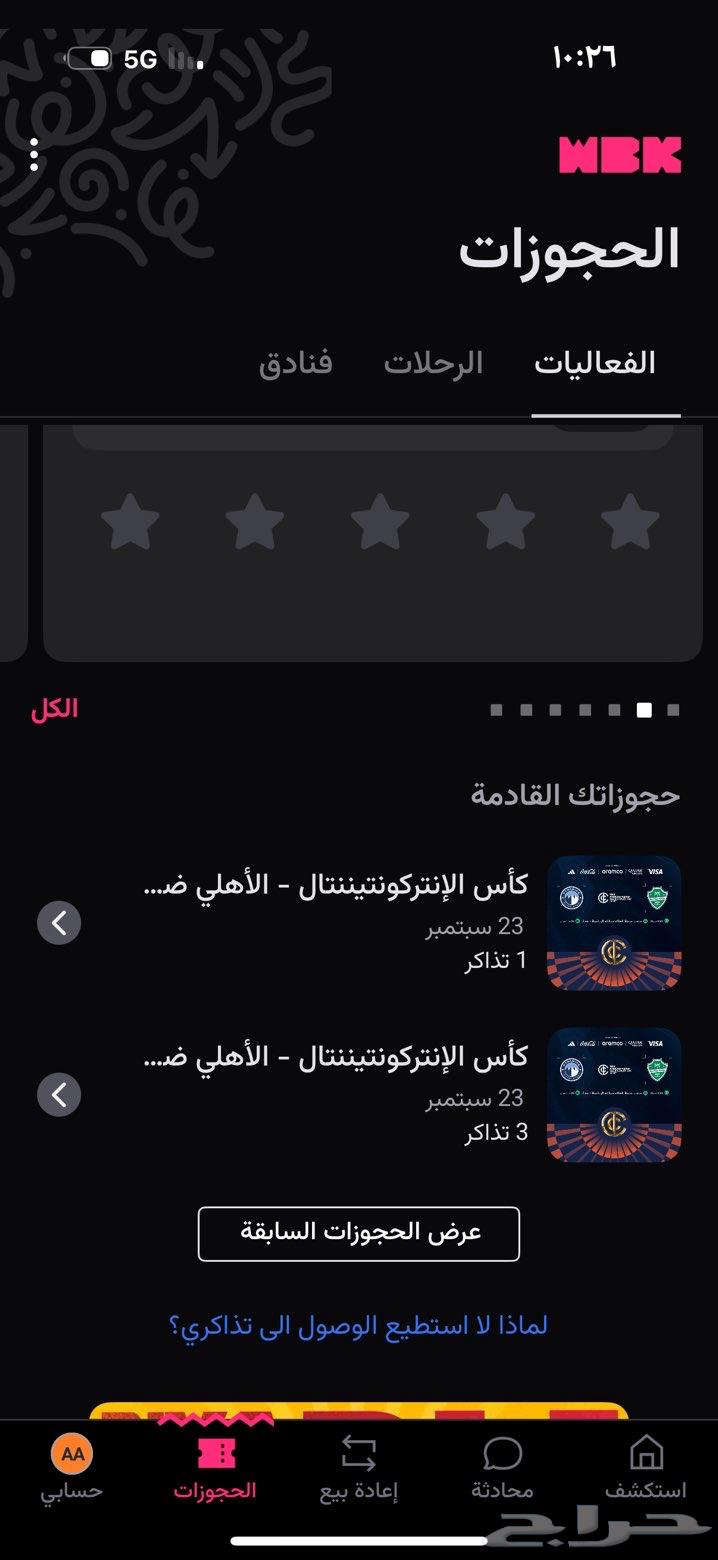The width and height of the screenshot is (718, 1560).
Task: Tap عرض الحجوزات السابقة button
Action: click(359, 1233)
